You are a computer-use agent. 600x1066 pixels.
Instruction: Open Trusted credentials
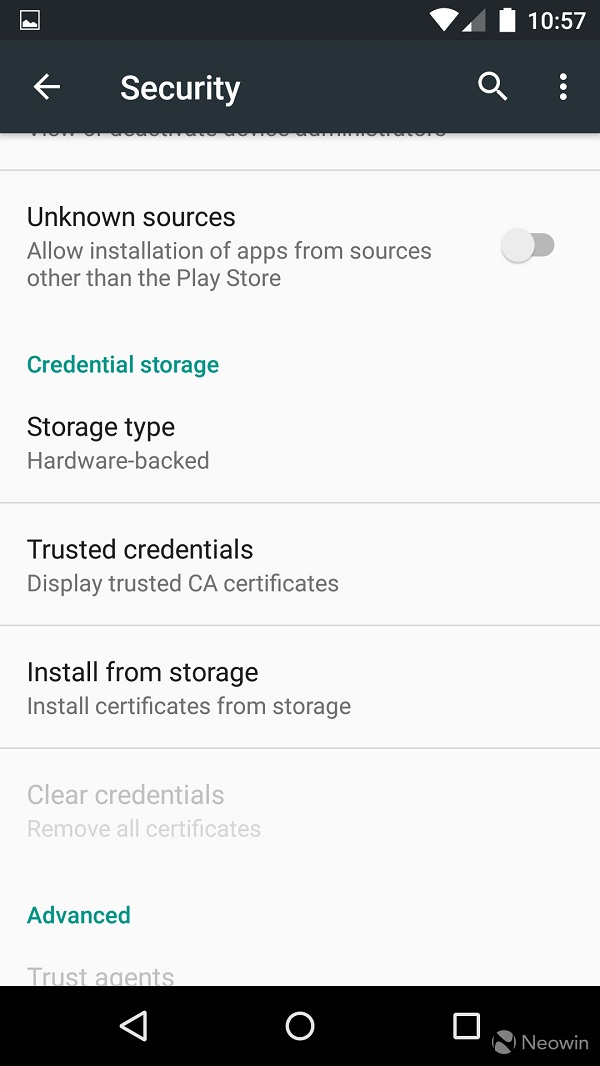(300, 565)
